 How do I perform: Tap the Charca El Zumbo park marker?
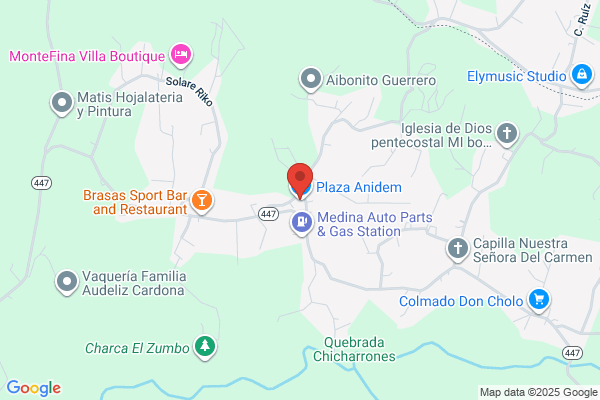[205, 347]
